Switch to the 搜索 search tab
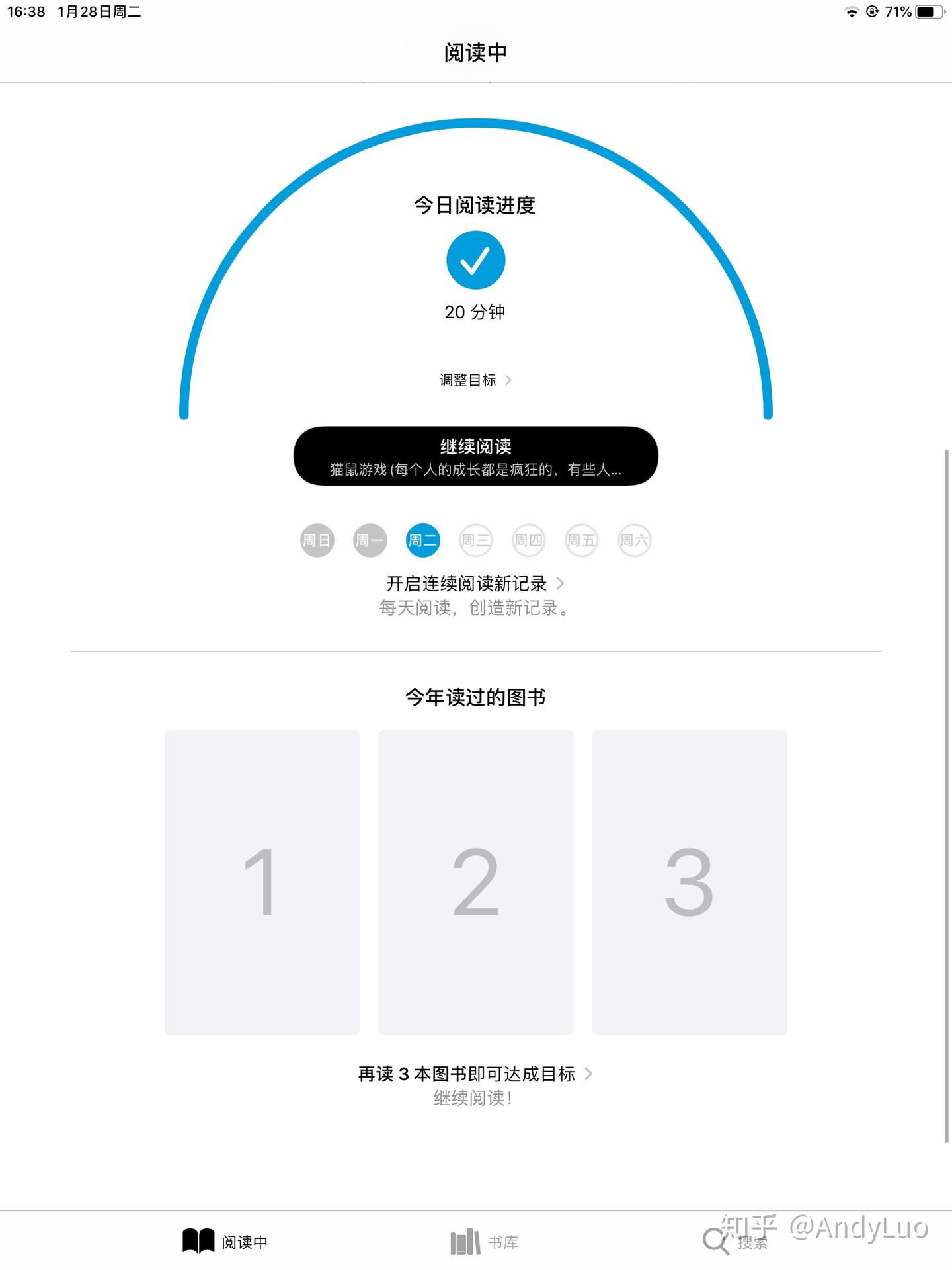The height and width of the screenshot is (1270, 952). coord(735,1242)
